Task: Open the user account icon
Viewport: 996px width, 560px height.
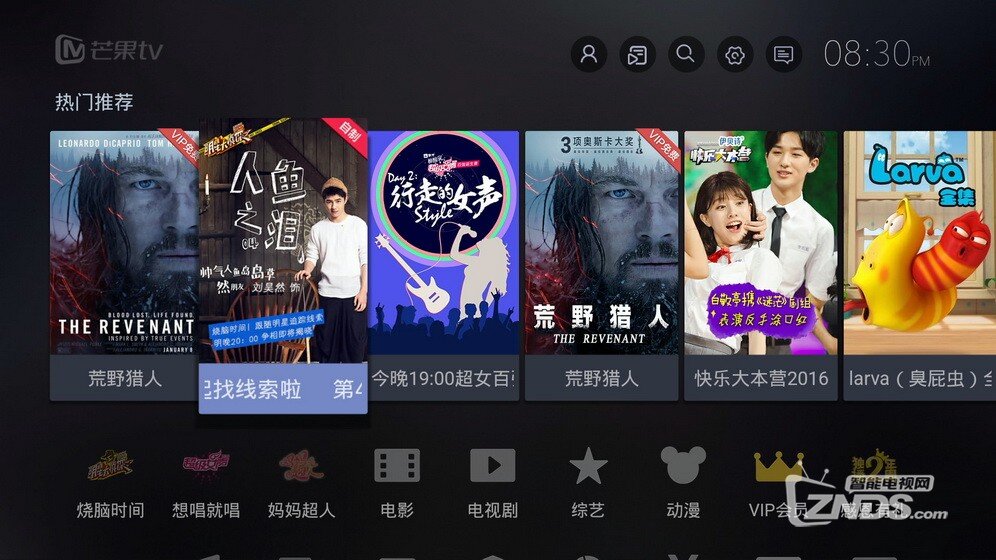Action: 589,54
